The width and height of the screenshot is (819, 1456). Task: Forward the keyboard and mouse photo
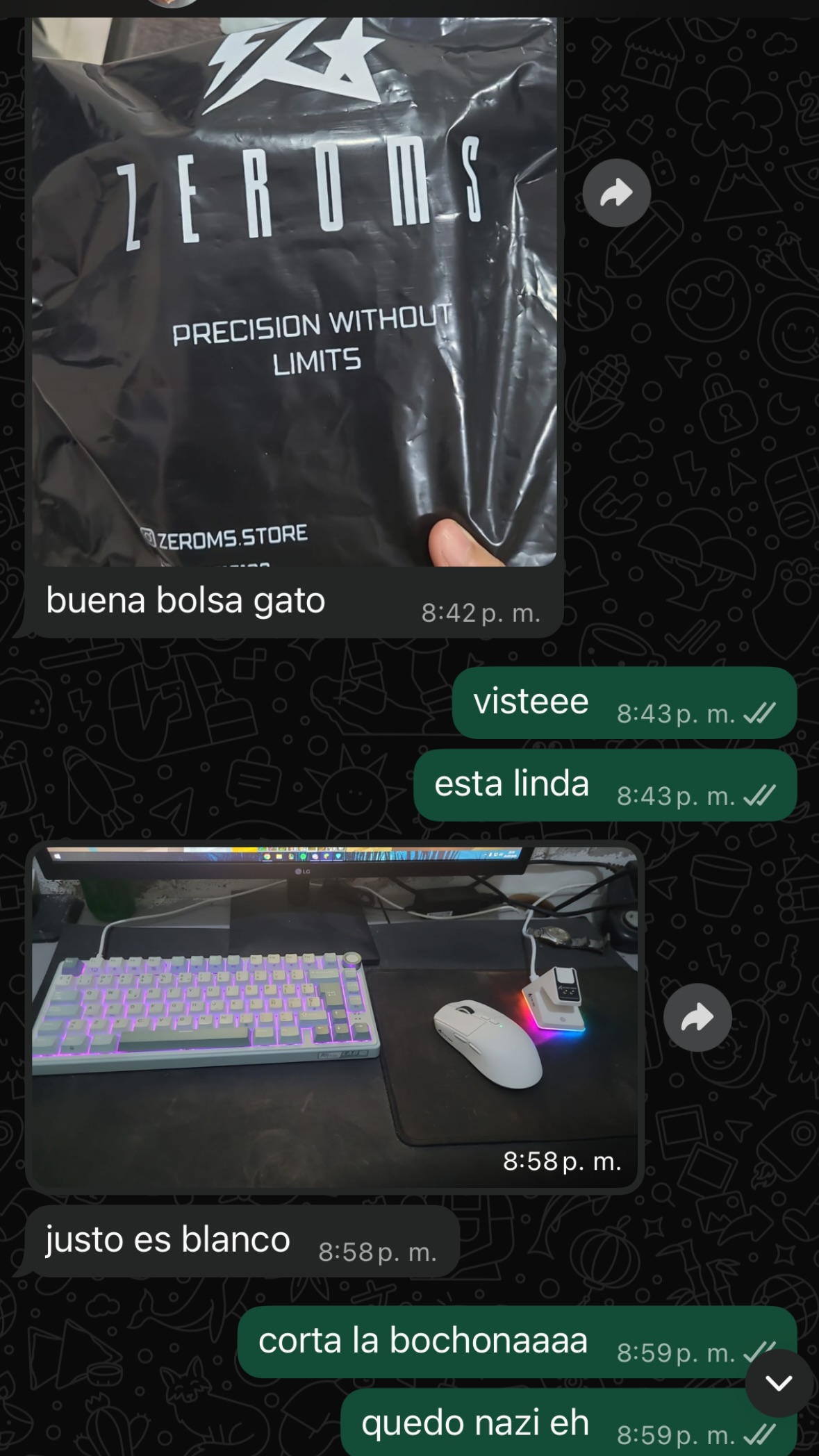tap(697, 1018)
